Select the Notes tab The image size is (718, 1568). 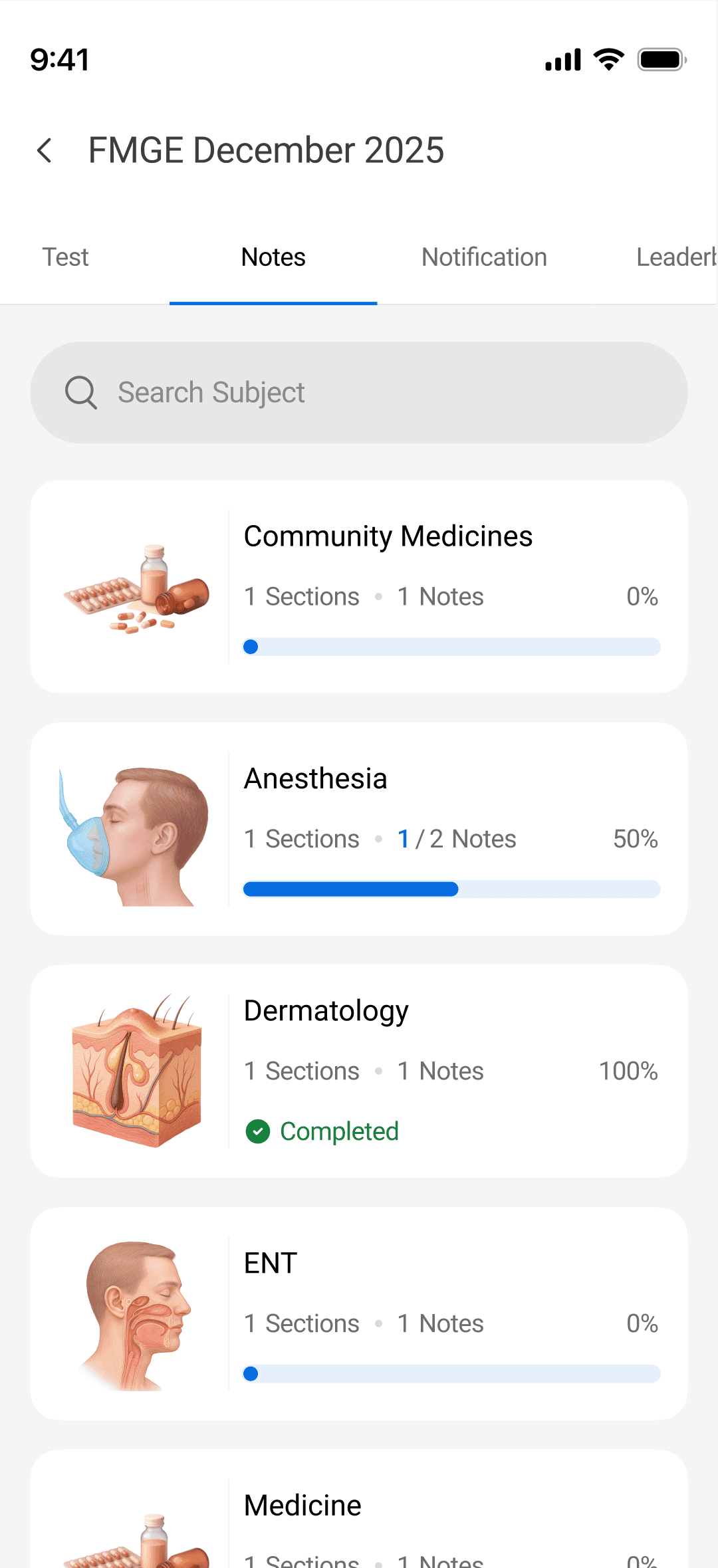coord(273,257)
